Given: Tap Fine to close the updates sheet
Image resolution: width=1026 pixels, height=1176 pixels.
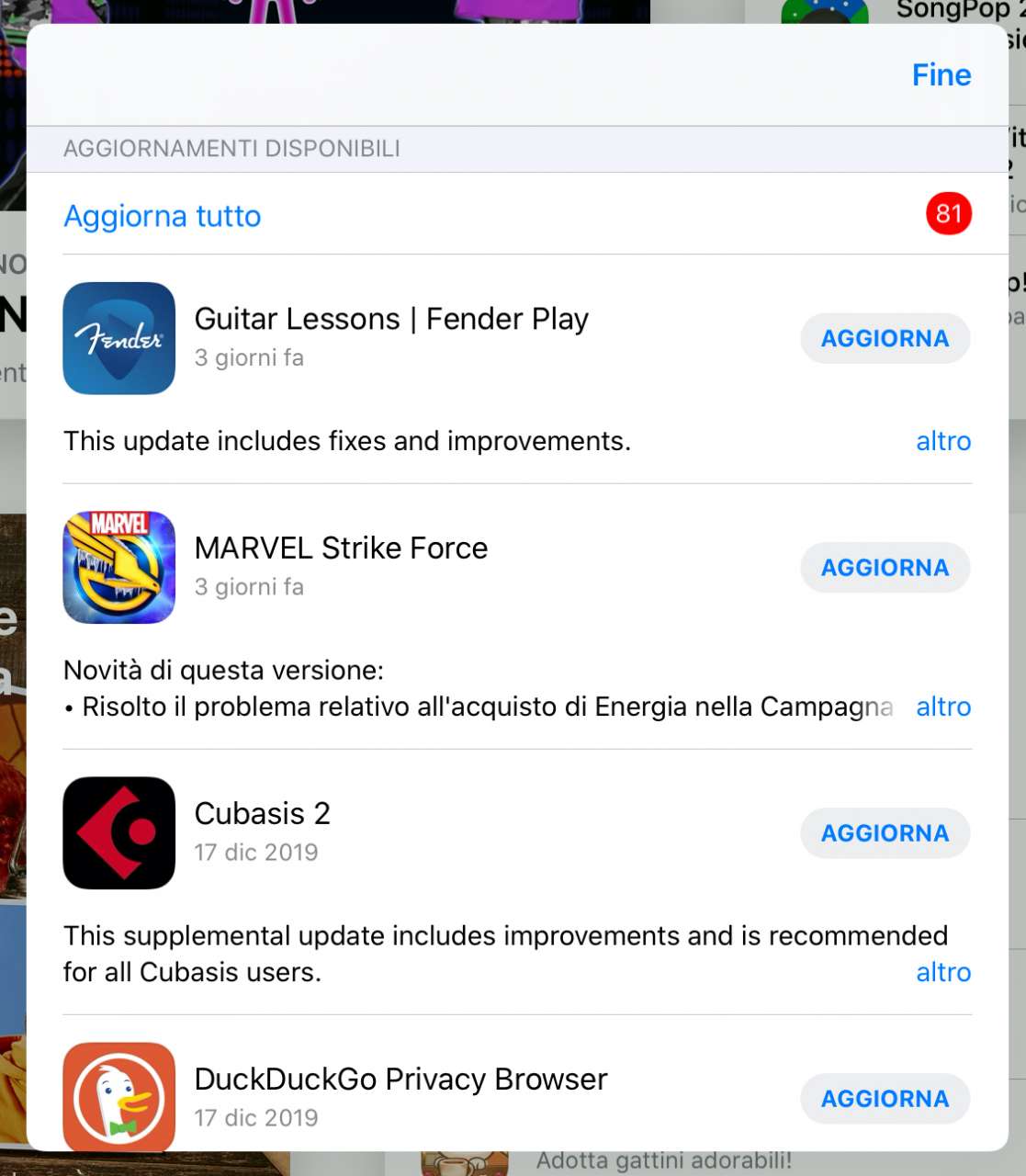Looking at the screenshot, I should click(941, 75).
